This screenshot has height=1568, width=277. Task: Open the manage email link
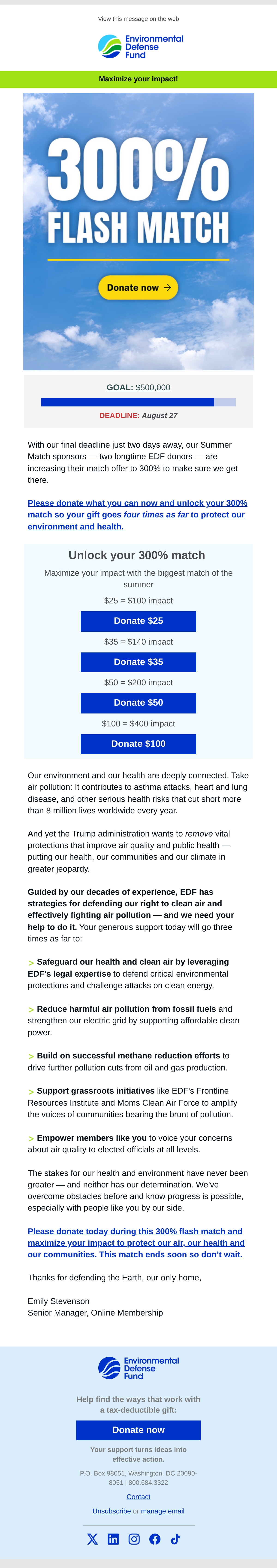pos(163,1511)
